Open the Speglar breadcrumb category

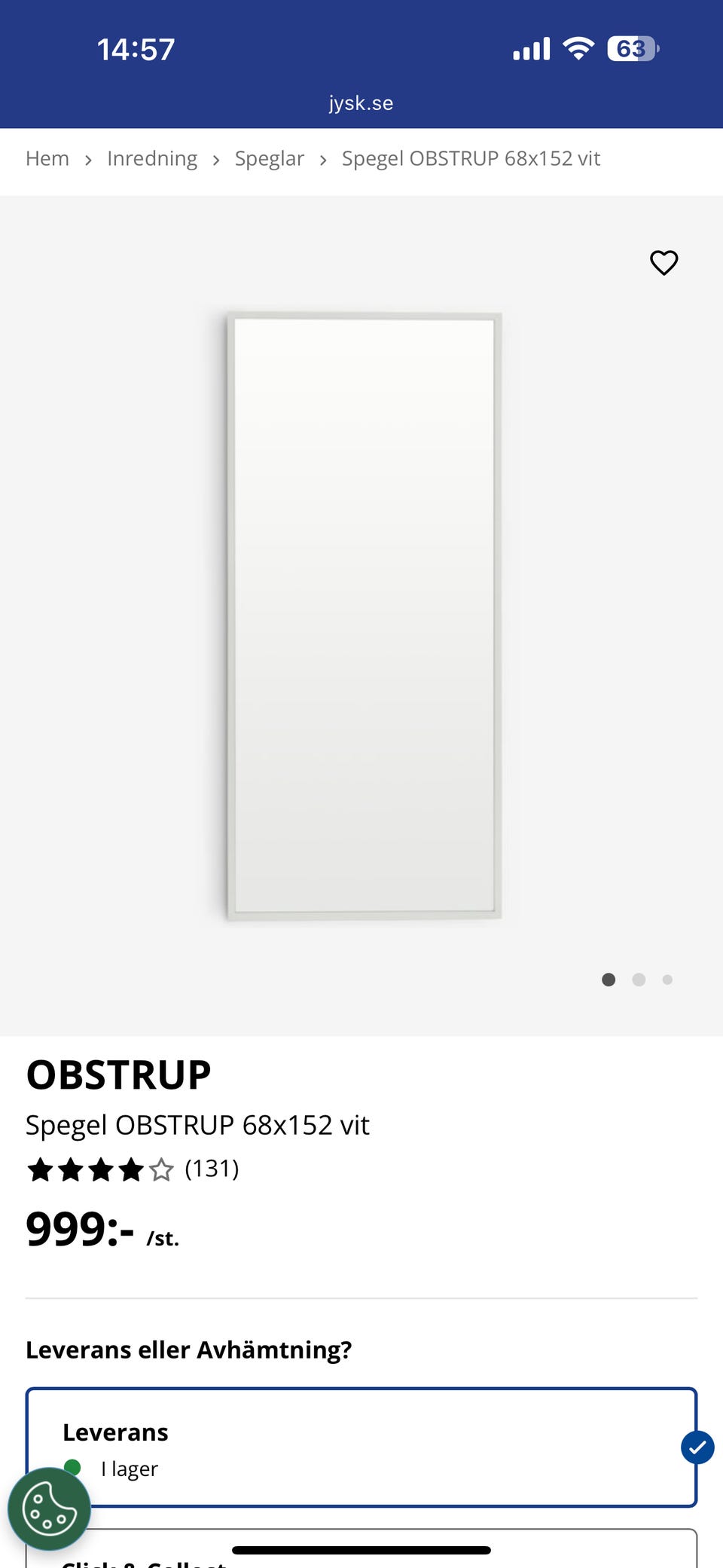pos(270,159)
